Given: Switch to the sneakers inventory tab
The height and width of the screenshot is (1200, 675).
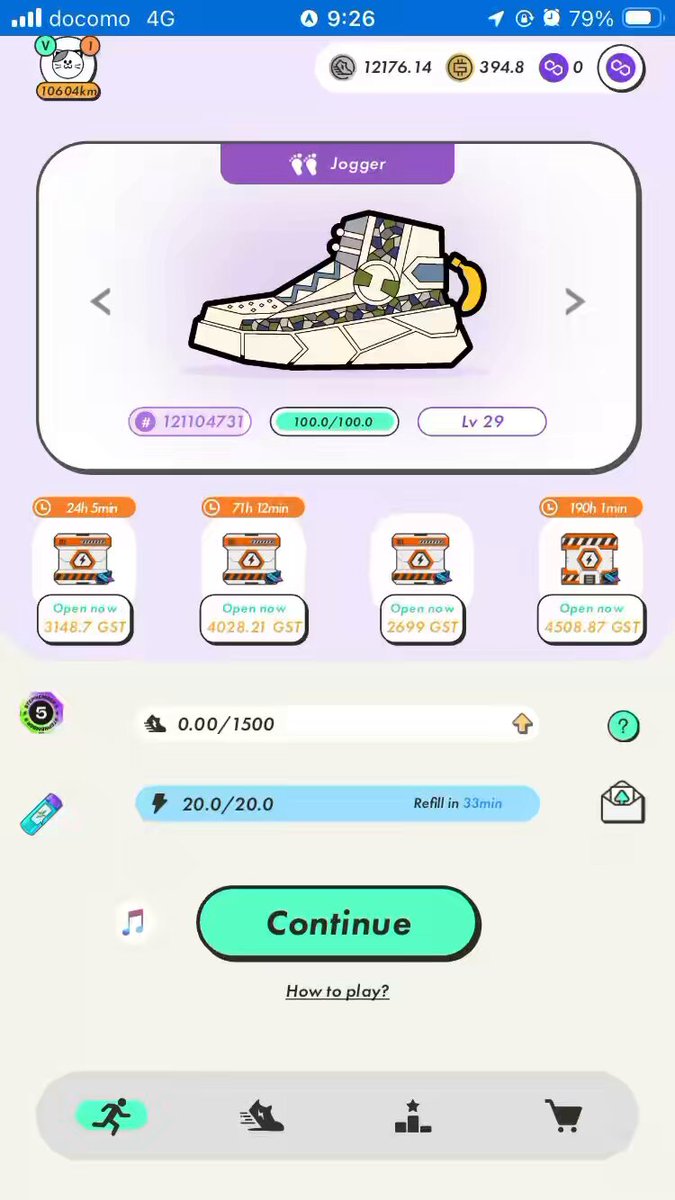Looking at the screenshot, I should pos(262,1115).
